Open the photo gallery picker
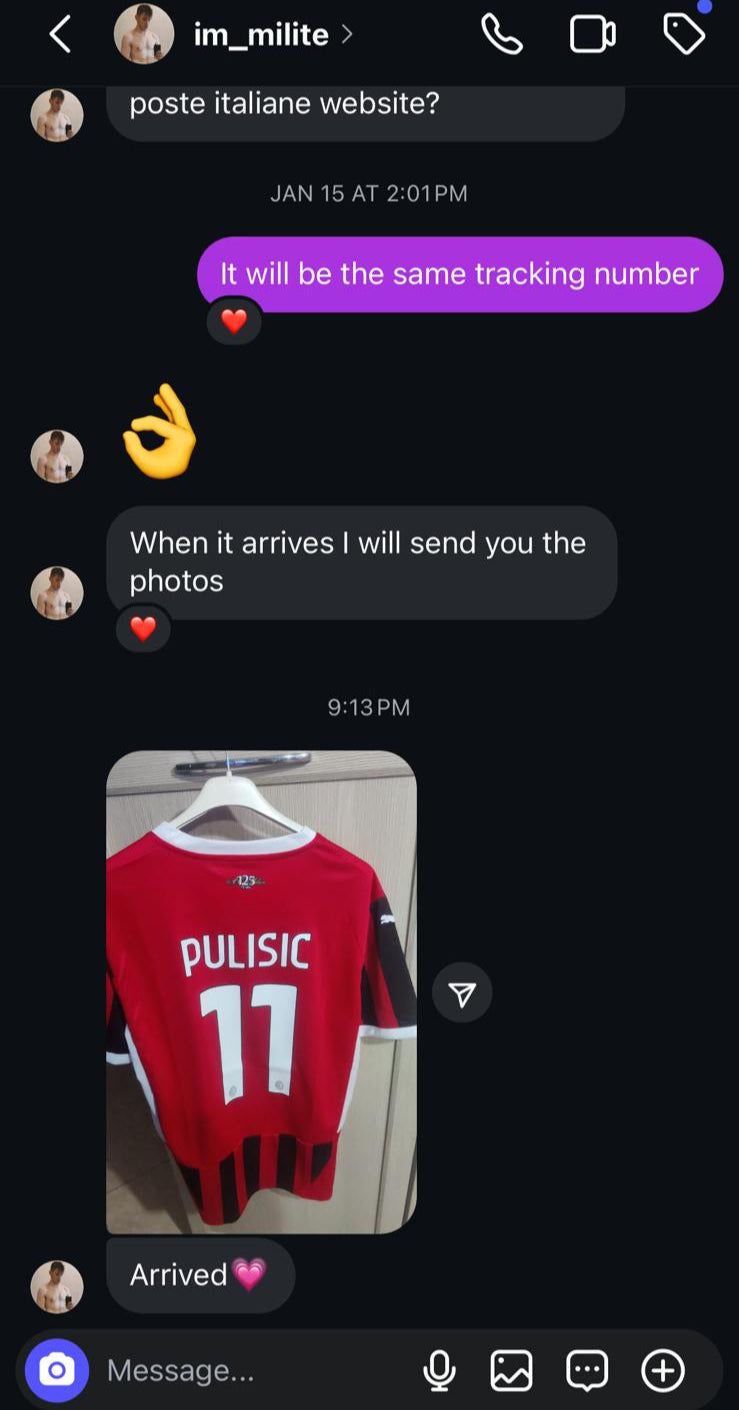Viewport: 739px width, 1410px height. tap(513, 1370)
